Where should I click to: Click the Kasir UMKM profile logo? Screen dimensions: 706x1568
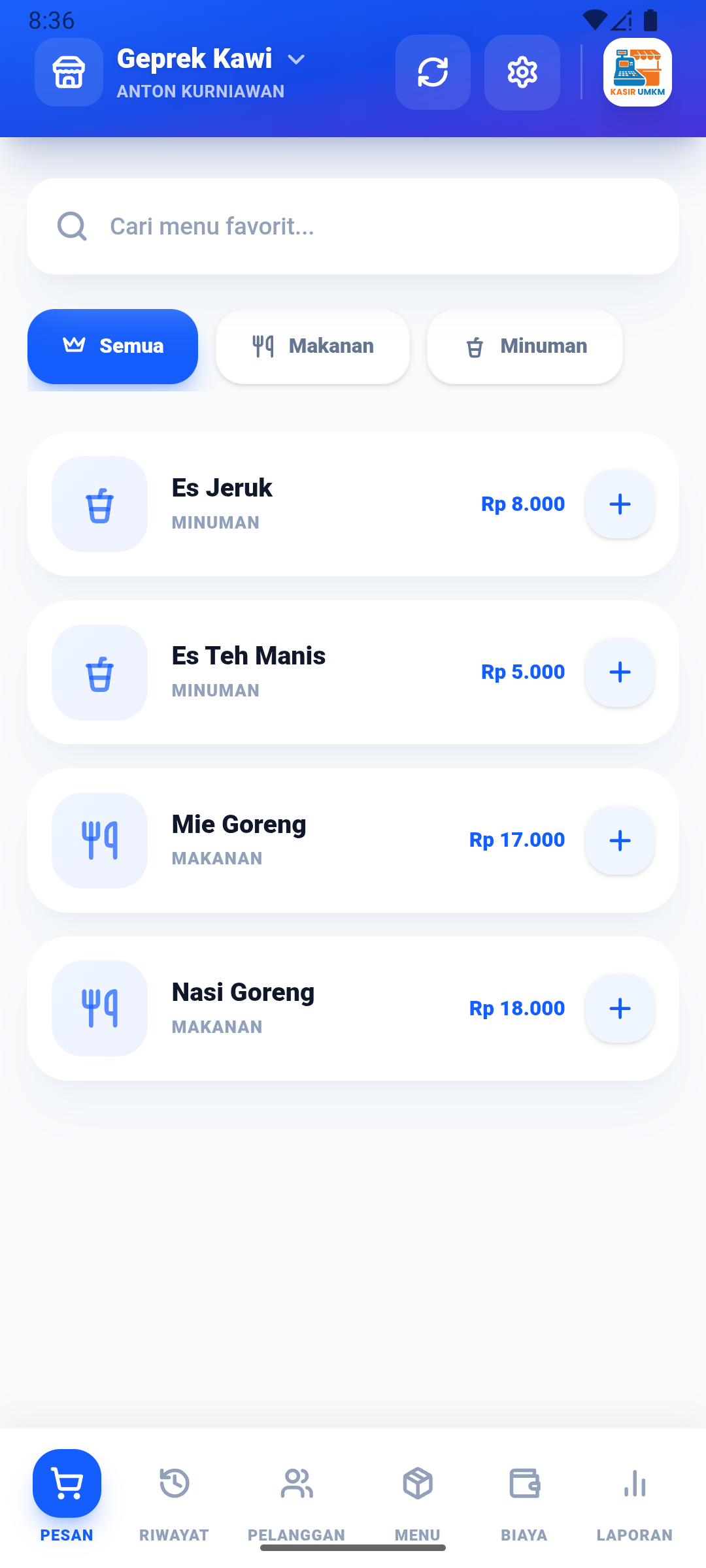tap(637, 72)
